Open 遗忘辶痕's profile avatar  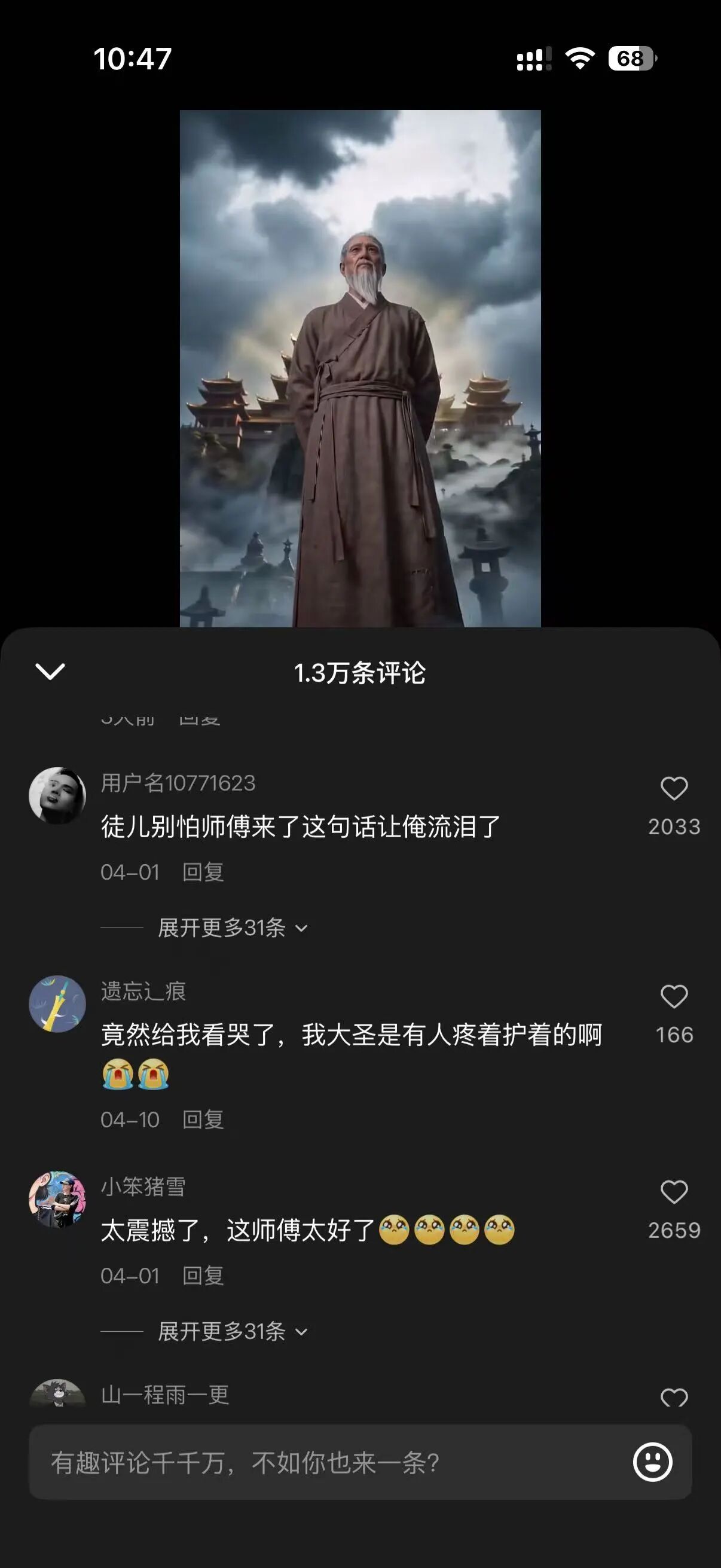click(57, 1003)
